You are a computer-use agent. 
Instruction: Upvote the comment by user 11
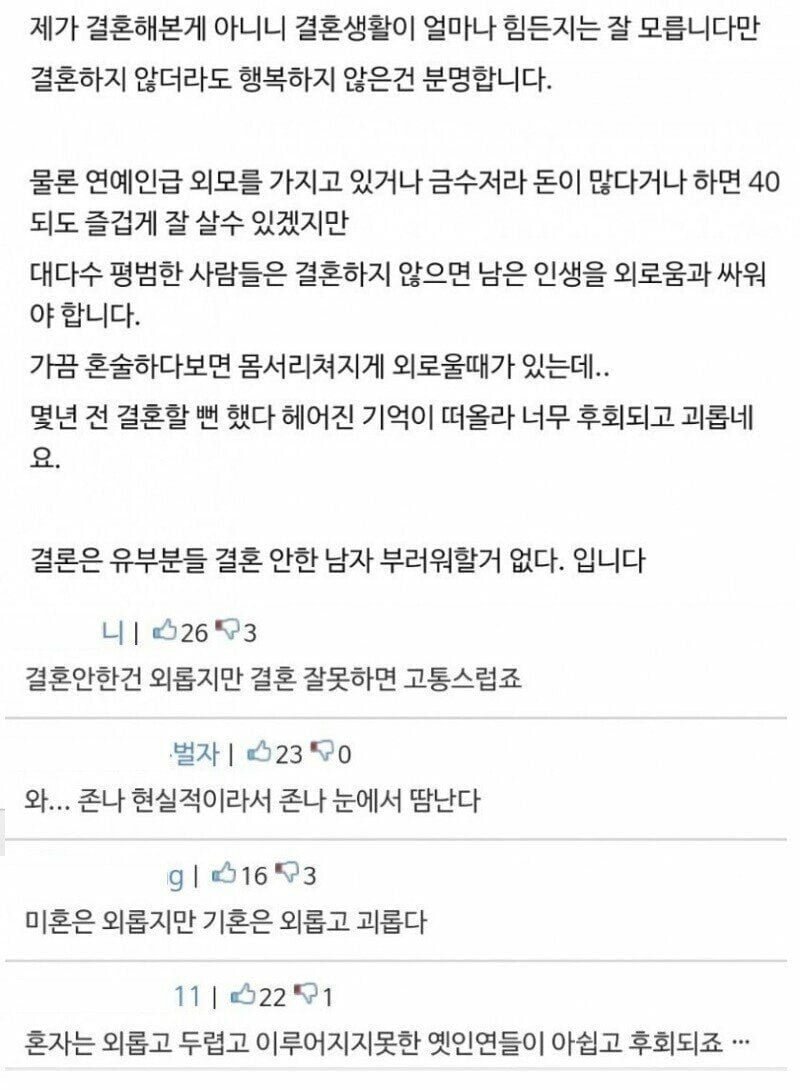coord(244,995)
